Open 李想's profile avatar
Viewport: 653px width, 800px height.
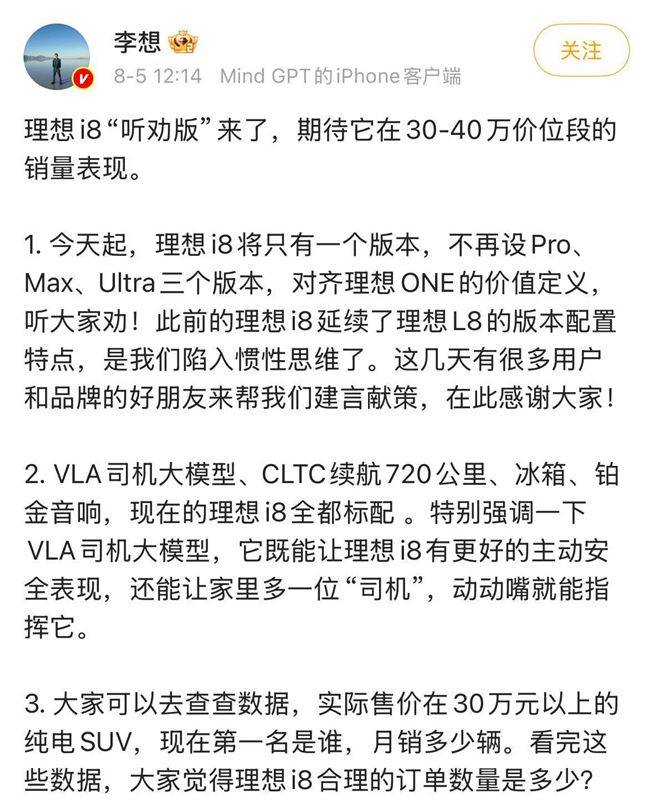(x=56, y=57)
